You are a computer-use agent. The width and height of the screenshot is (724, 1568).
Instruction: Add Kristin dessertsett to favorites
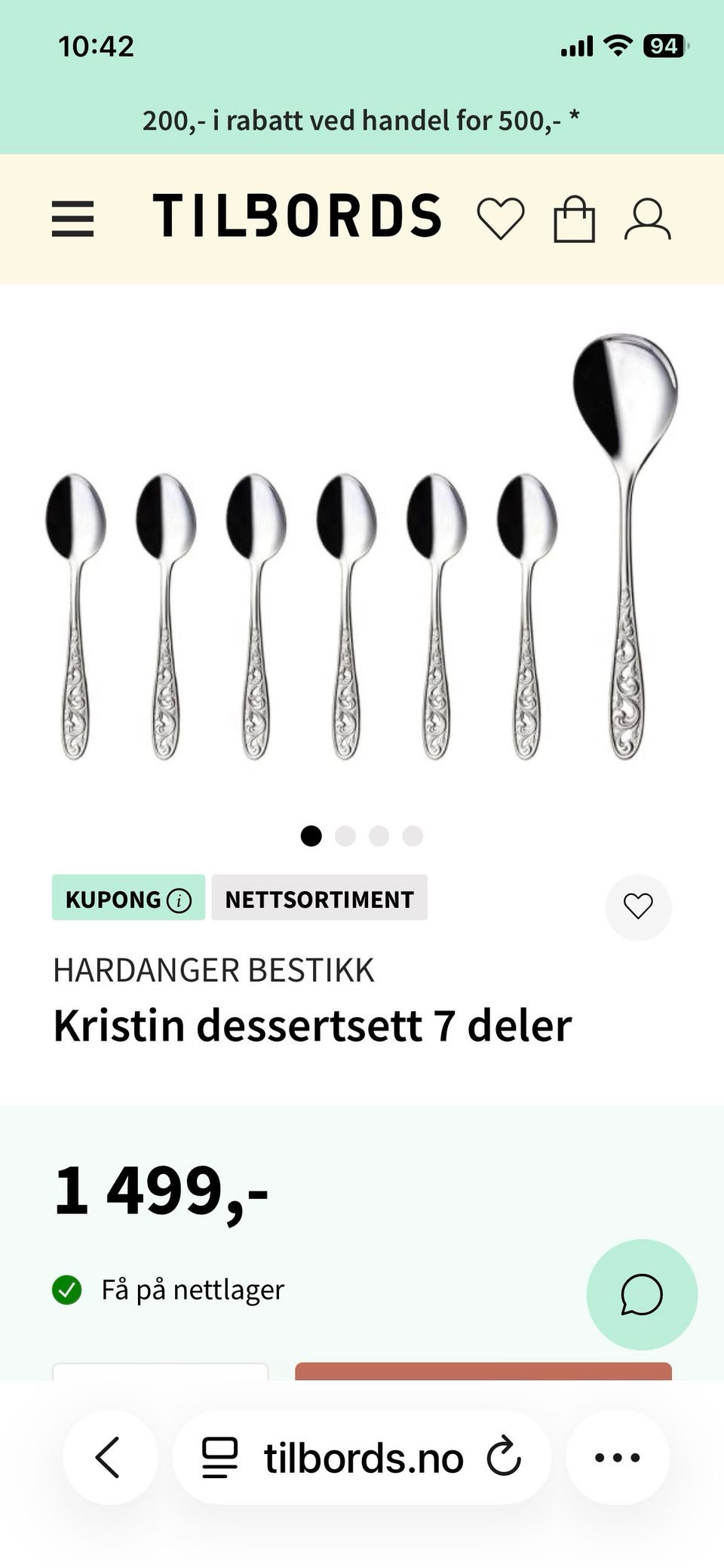pos(638,906)
